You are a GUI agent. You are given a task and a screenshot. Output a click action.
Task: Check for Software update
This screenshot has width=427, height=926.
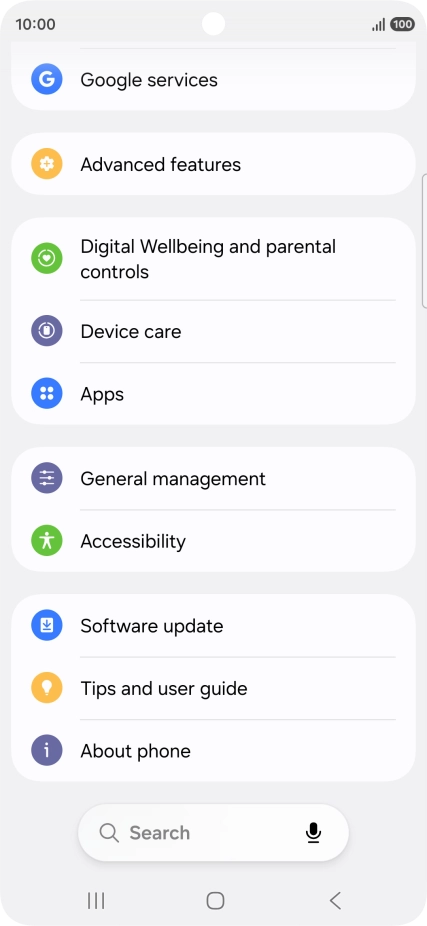[x=213, y=626]
